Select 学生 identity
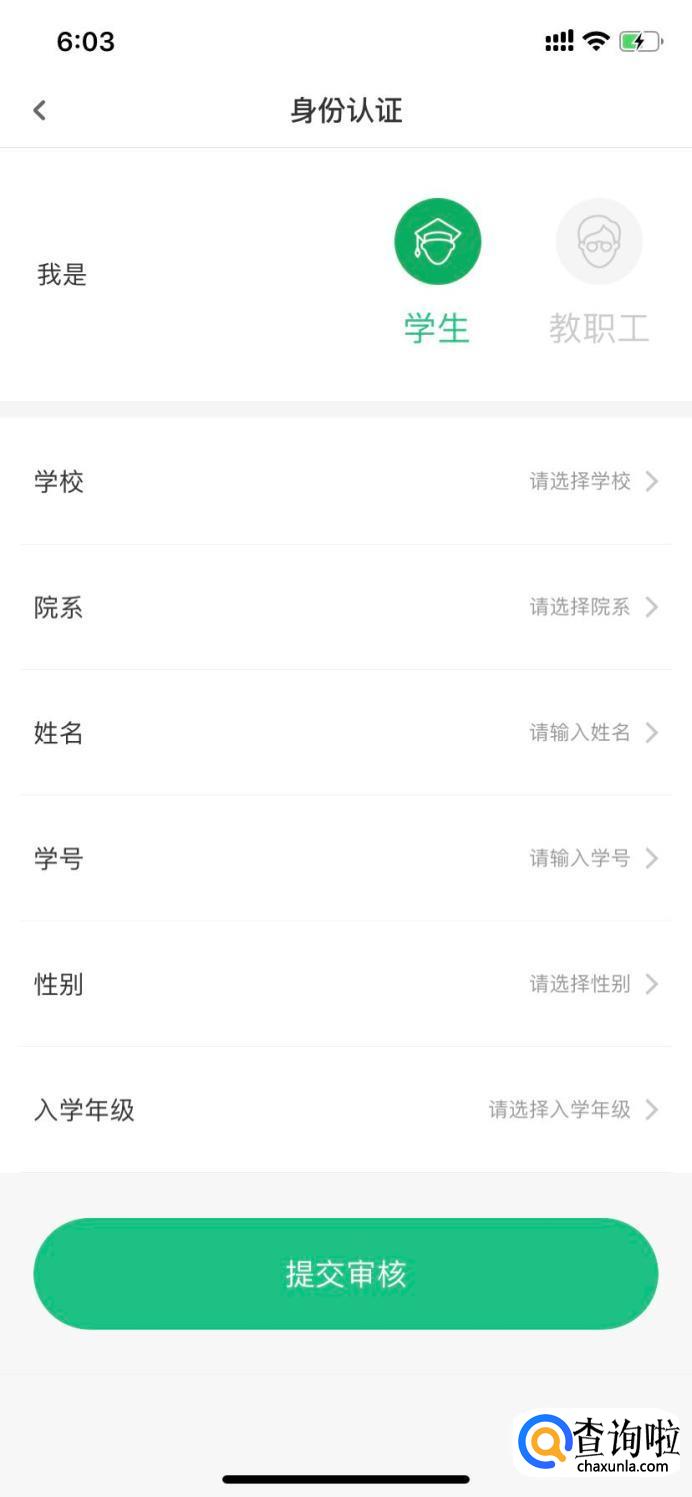Viewport: 692px width, 1497px height. click(x=437, y=243)
